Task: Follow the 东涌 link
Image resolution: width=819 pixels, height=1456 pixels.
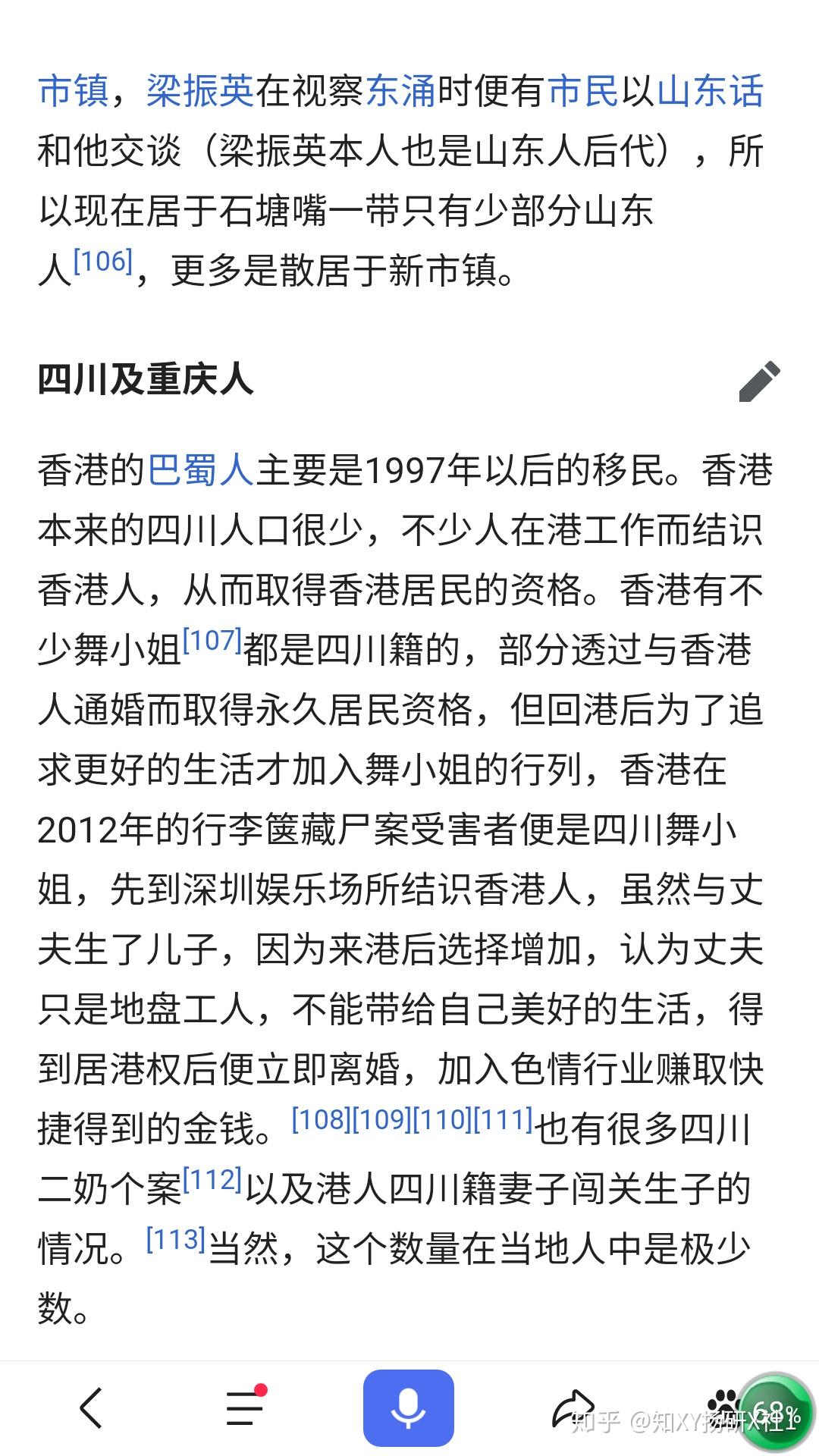Action: click(401, 91)
